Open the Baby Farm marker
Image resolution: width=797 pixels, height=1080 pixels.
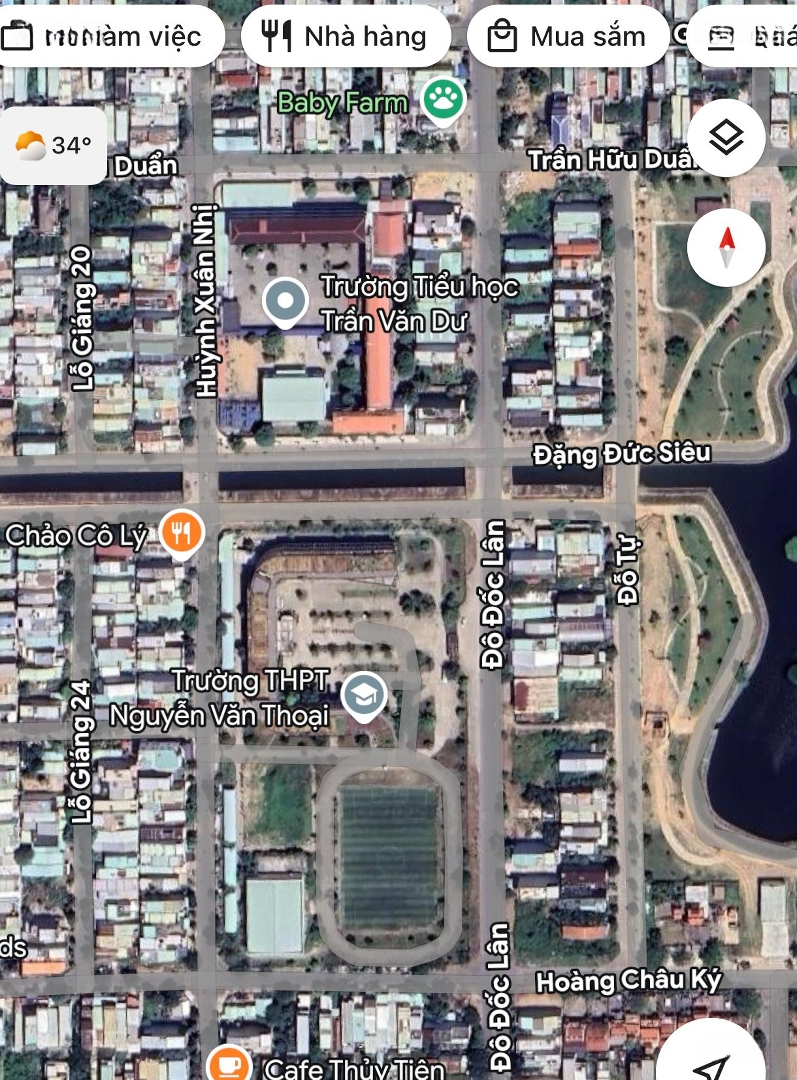(443, 100)
